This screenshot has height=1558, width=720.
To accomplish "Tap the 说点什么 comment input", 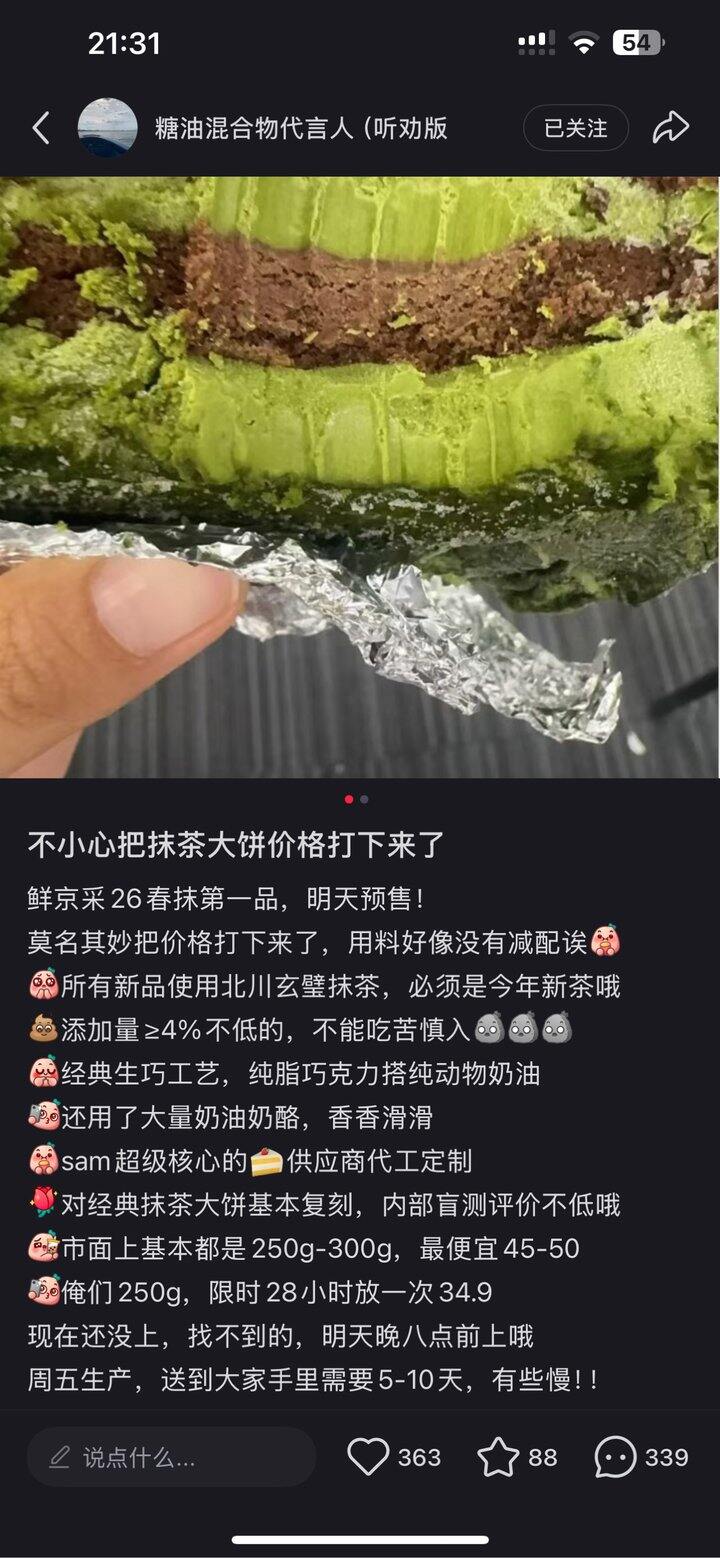I will (172, 1457).
